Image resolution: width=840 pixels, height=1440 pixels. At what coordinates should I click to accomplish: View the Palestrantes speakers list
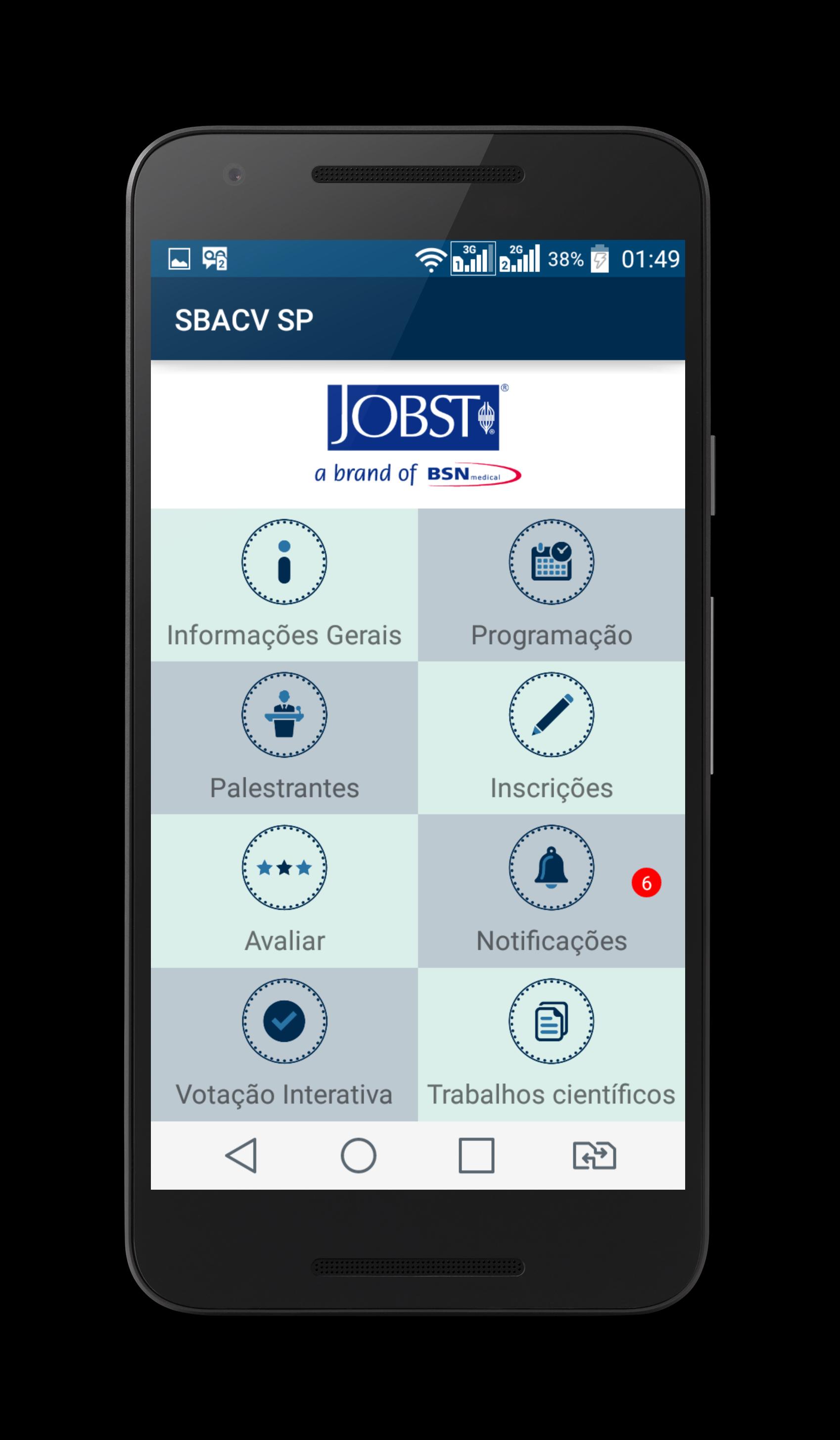(x=284, y=737)
